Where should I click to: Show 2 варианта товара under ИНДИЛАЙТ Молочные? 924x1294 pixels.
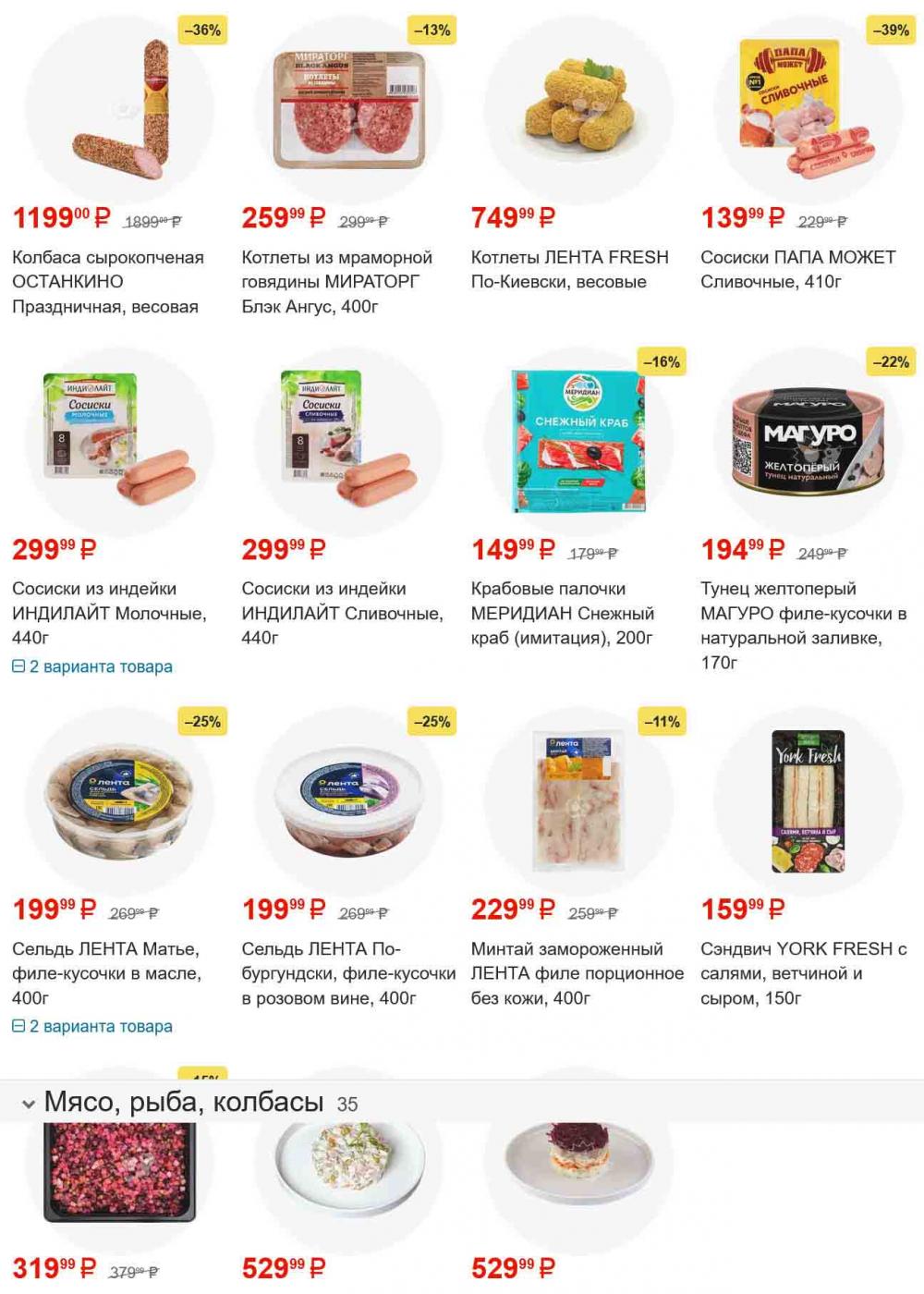[x=92, y=666]
